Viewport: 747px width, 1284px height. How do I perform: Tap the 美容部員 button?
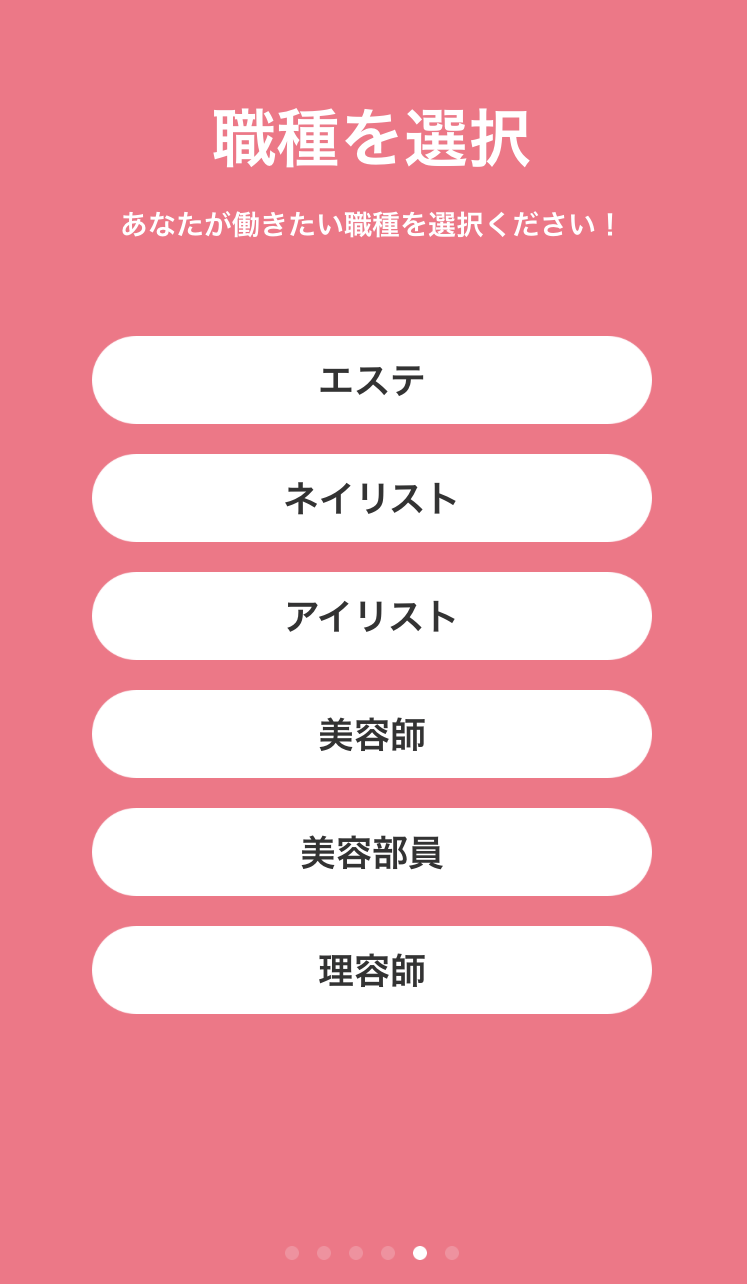371,852
